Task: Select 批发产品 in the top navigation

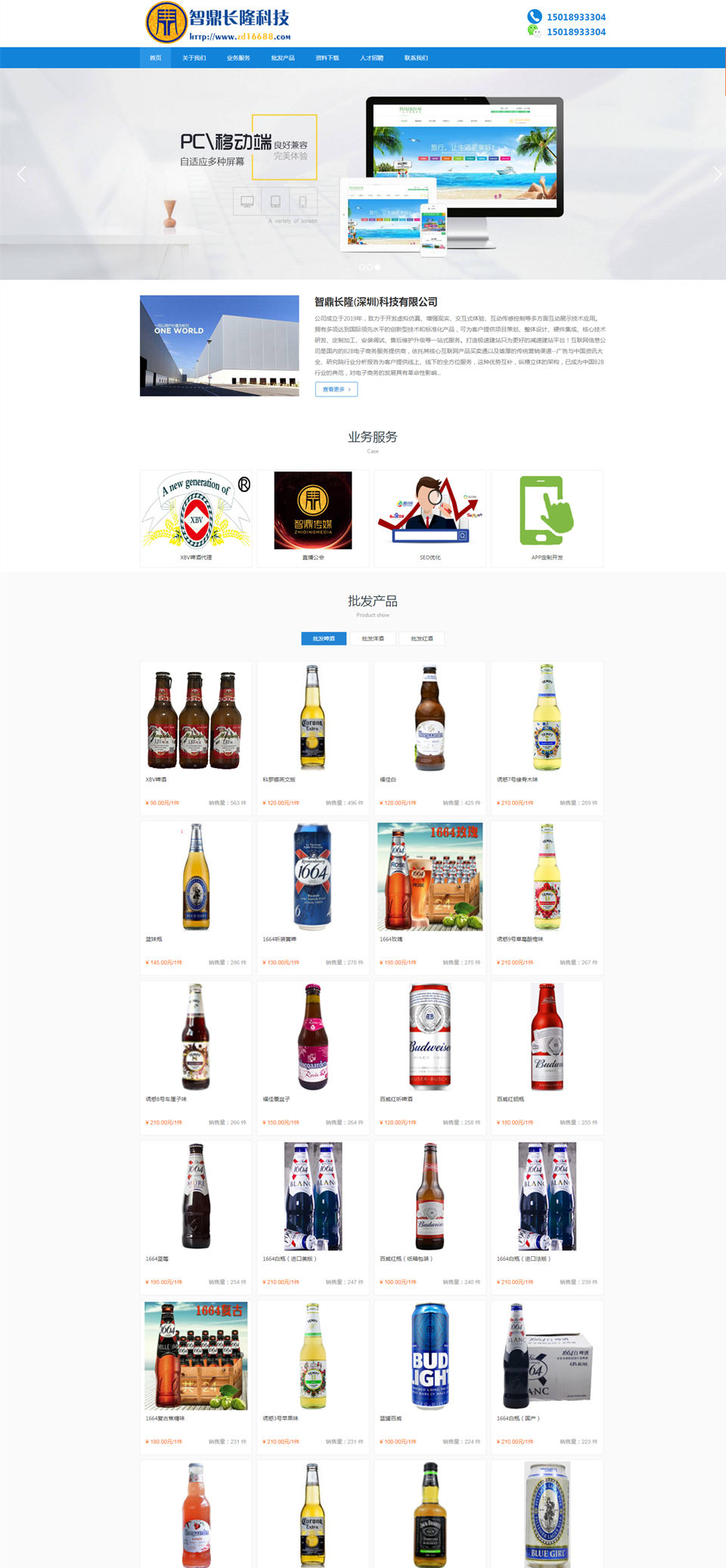Action: 283,58
